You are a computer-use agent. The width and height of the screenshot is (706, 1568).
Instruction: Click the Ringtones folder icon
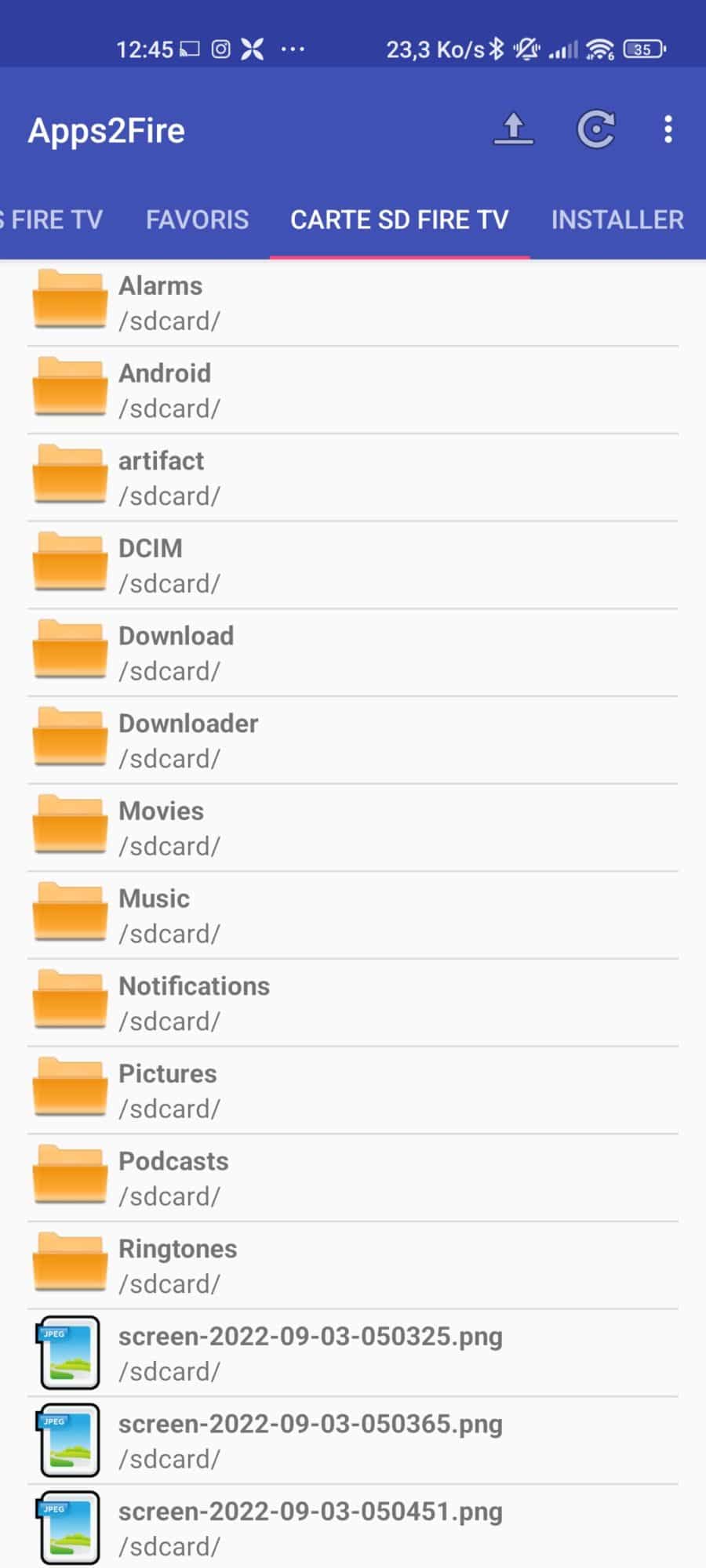click(68, 1263)
